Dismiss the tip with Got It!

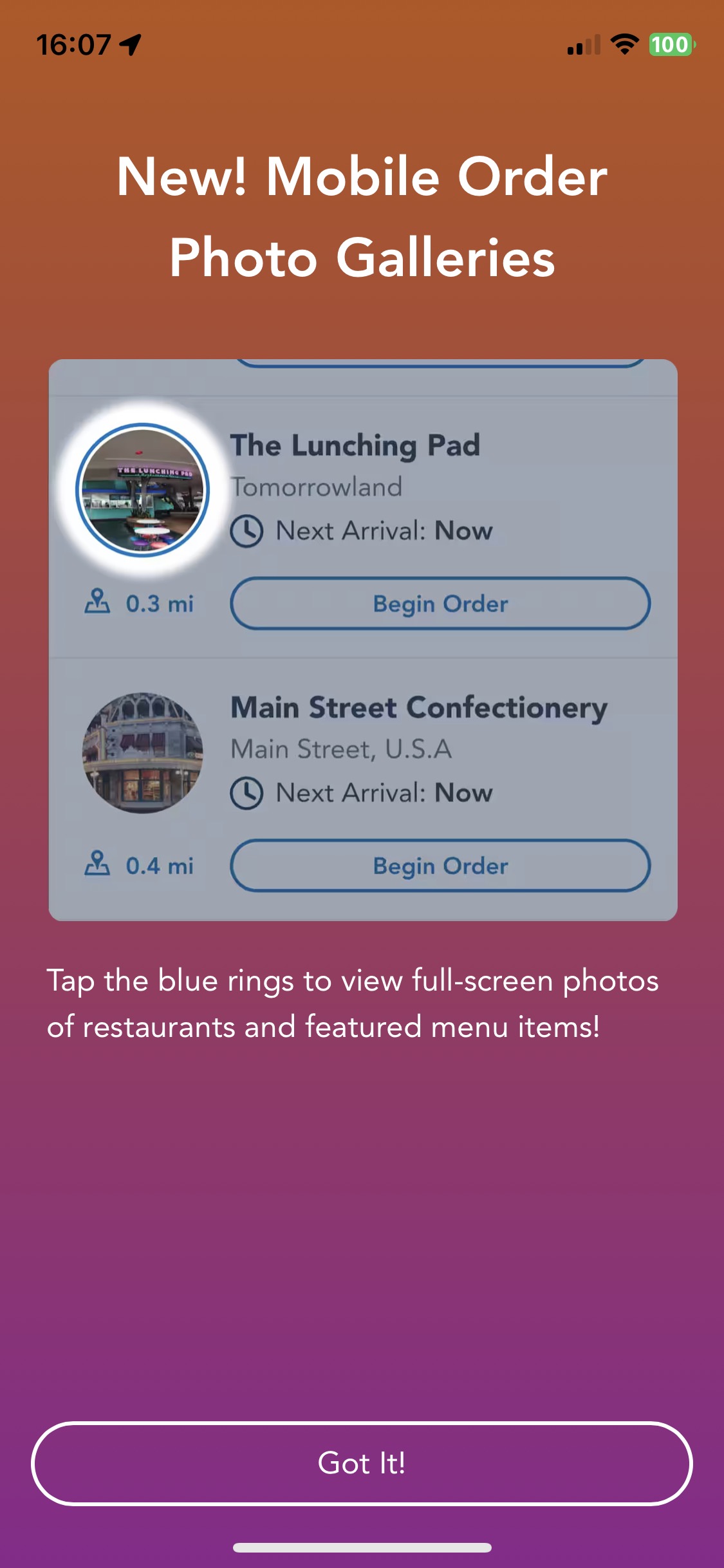pyautogui.click(x=362, y=1463)
